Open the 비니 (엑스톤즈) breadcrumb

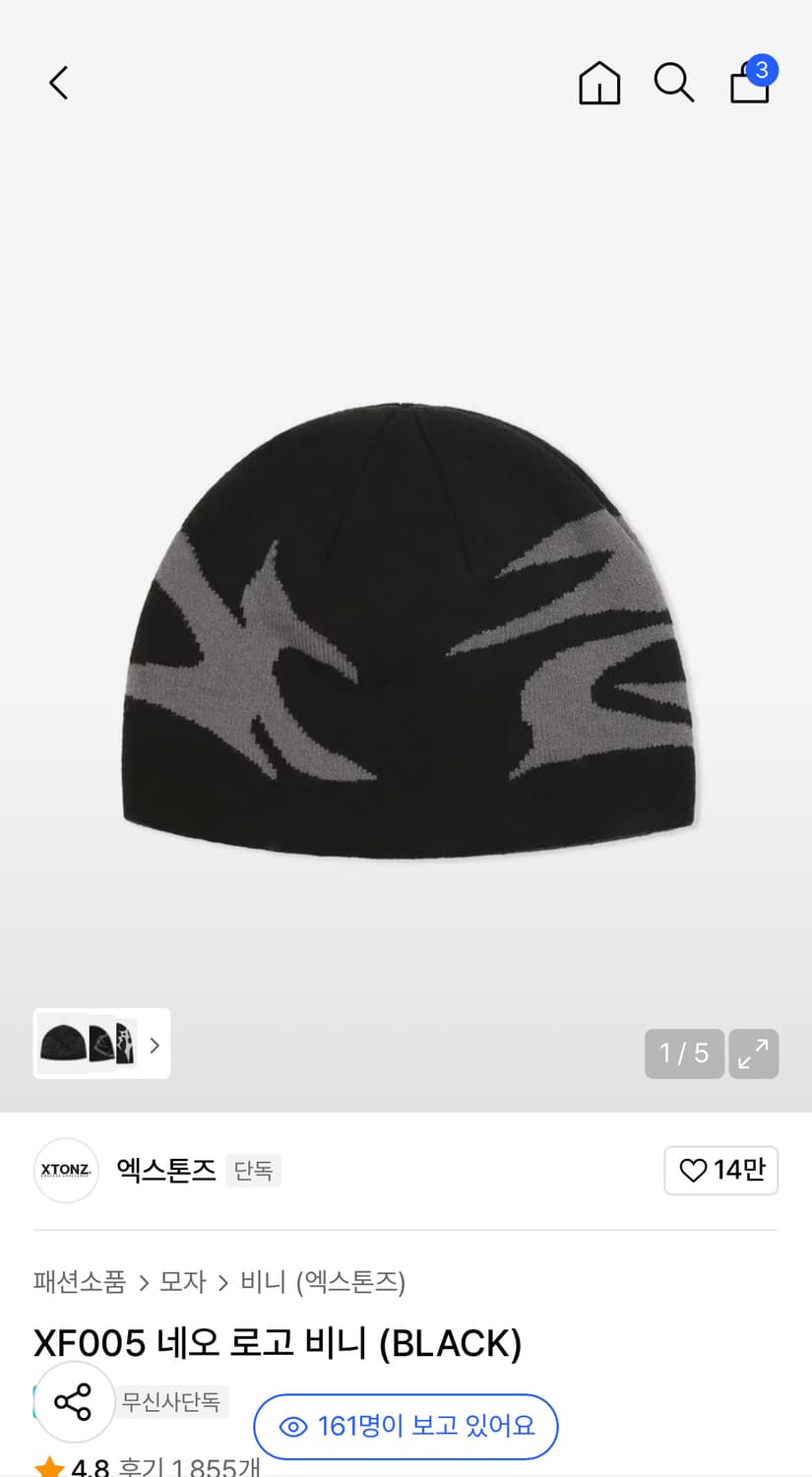pyautogui.click(x=323, y=1281)
